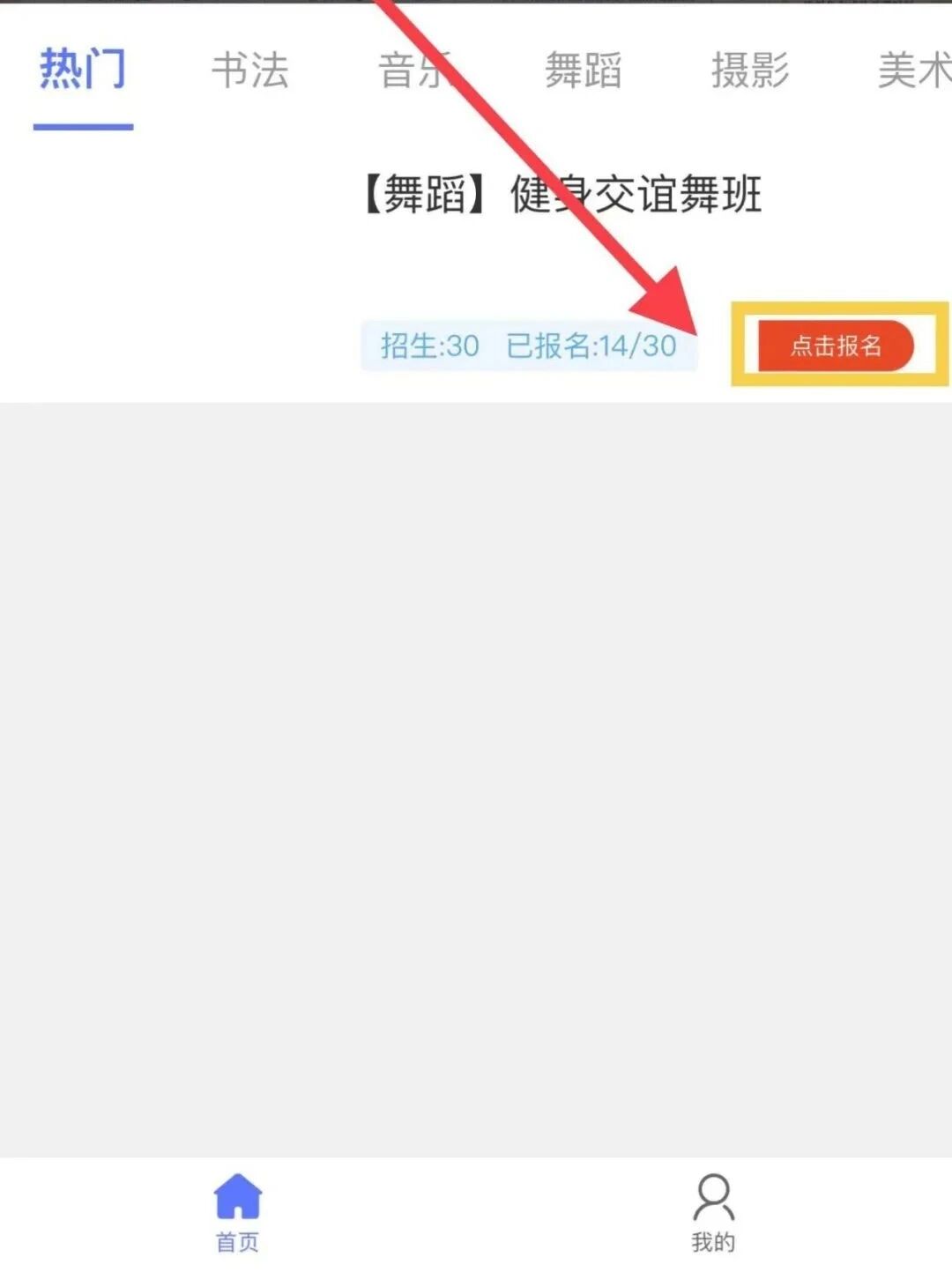Go to the 首页 home tab
The height and width of the screenshot is (1272, 952).
(238, 1212)
